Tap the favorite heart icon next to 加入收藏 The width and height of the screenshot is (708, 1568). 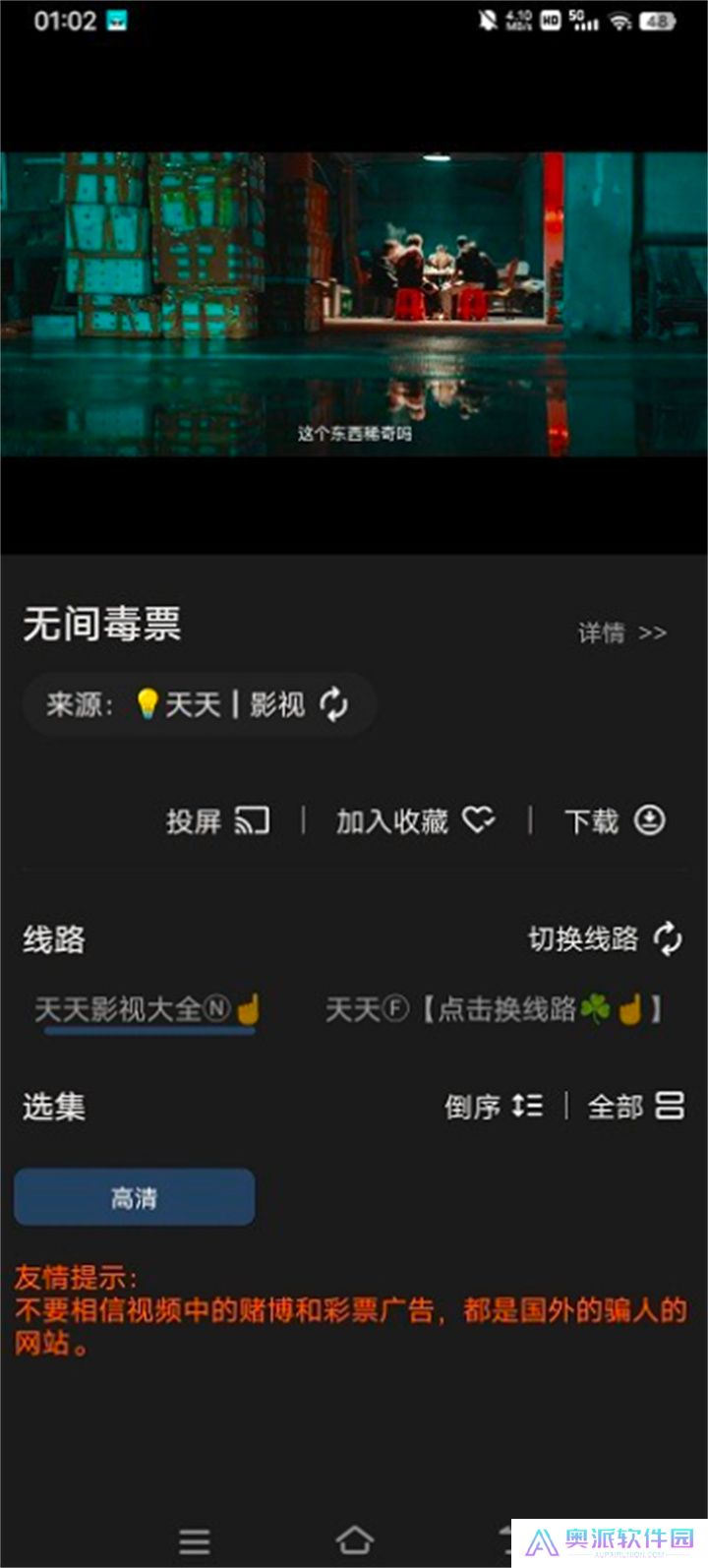tap(479, 820)
